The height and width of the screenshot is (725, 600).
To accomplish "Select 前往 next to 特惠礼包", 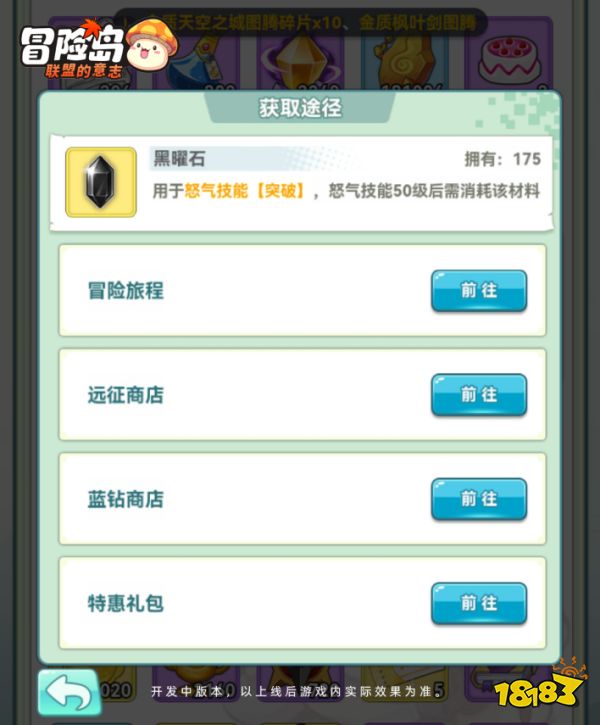I will pyautogui.click(x=478, y=603).
